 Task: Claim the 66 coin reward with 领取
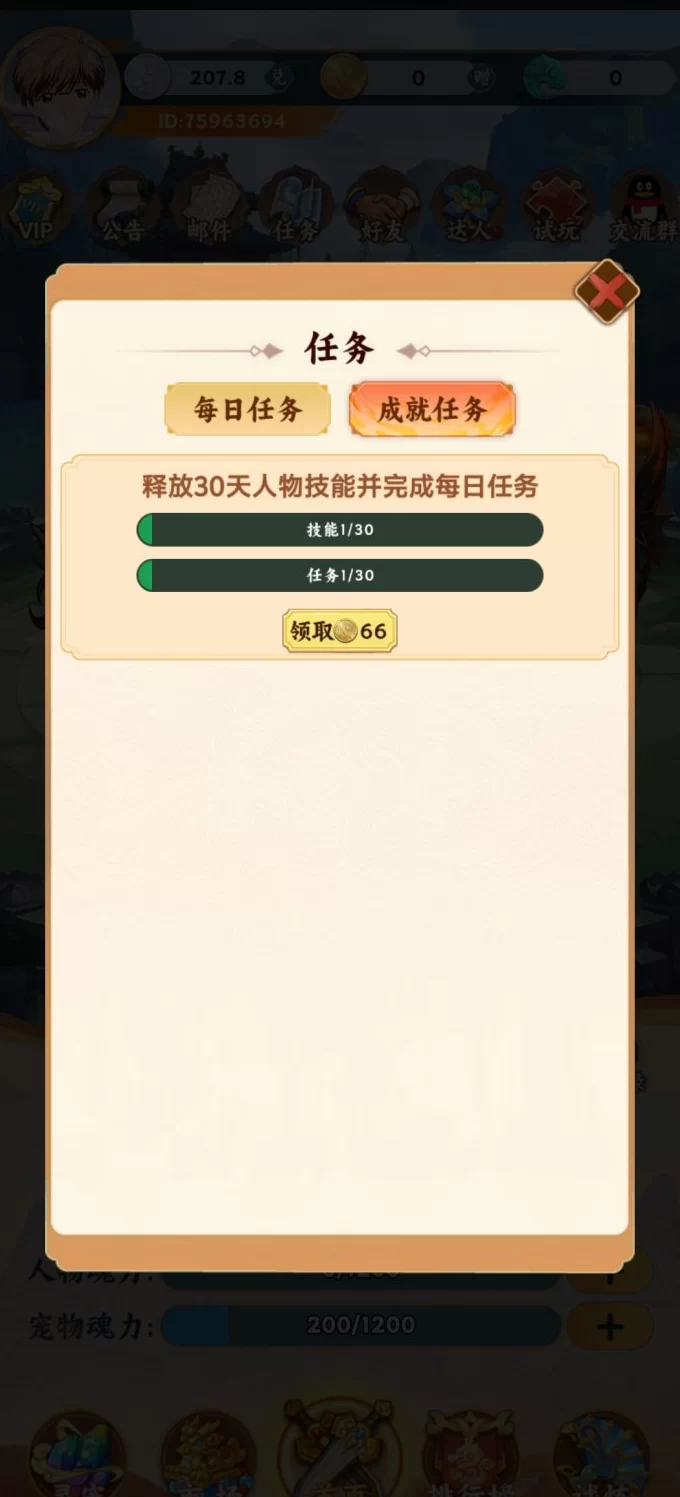pyautogui.click(x=340, y=631)
